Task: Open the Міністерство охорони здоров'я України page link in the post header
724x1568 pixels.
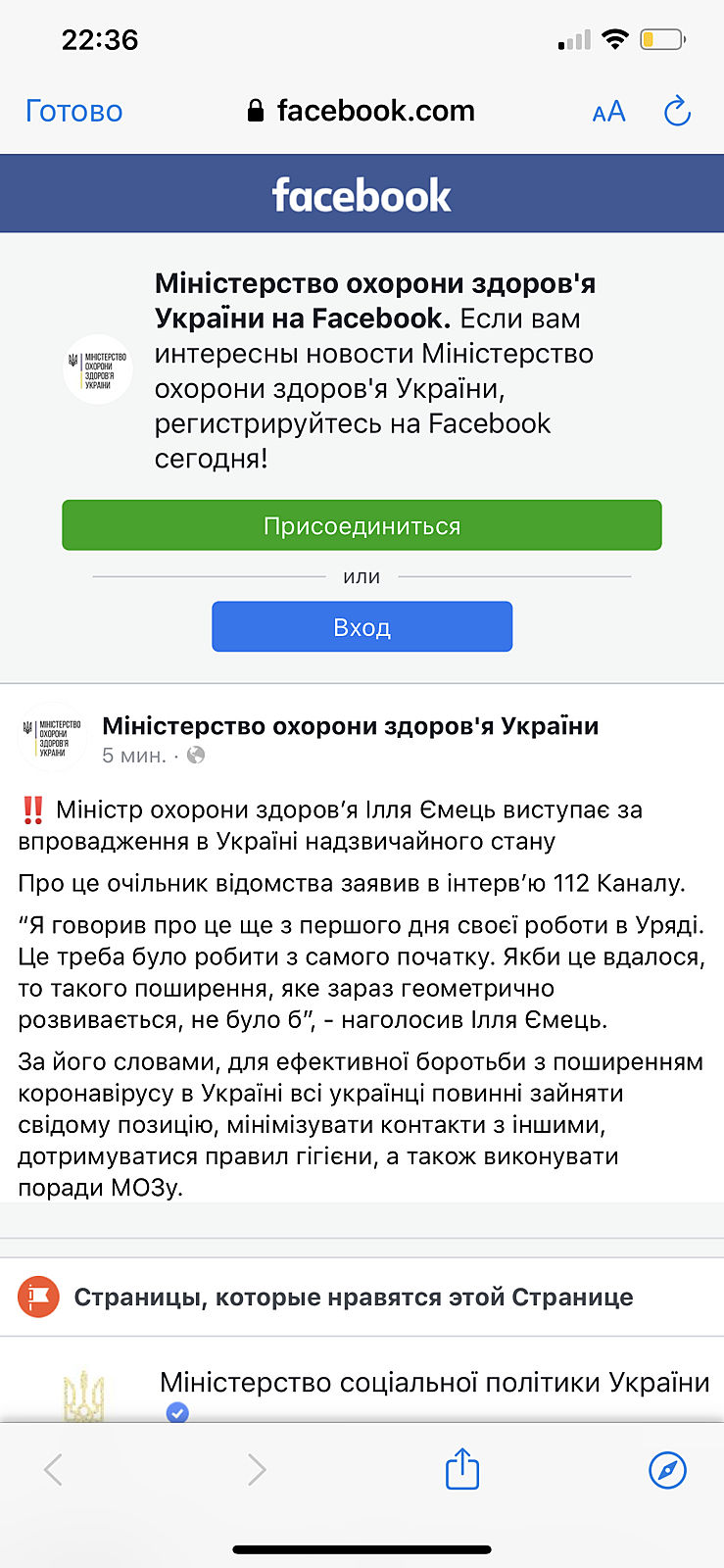Action: tap(350, 726)
